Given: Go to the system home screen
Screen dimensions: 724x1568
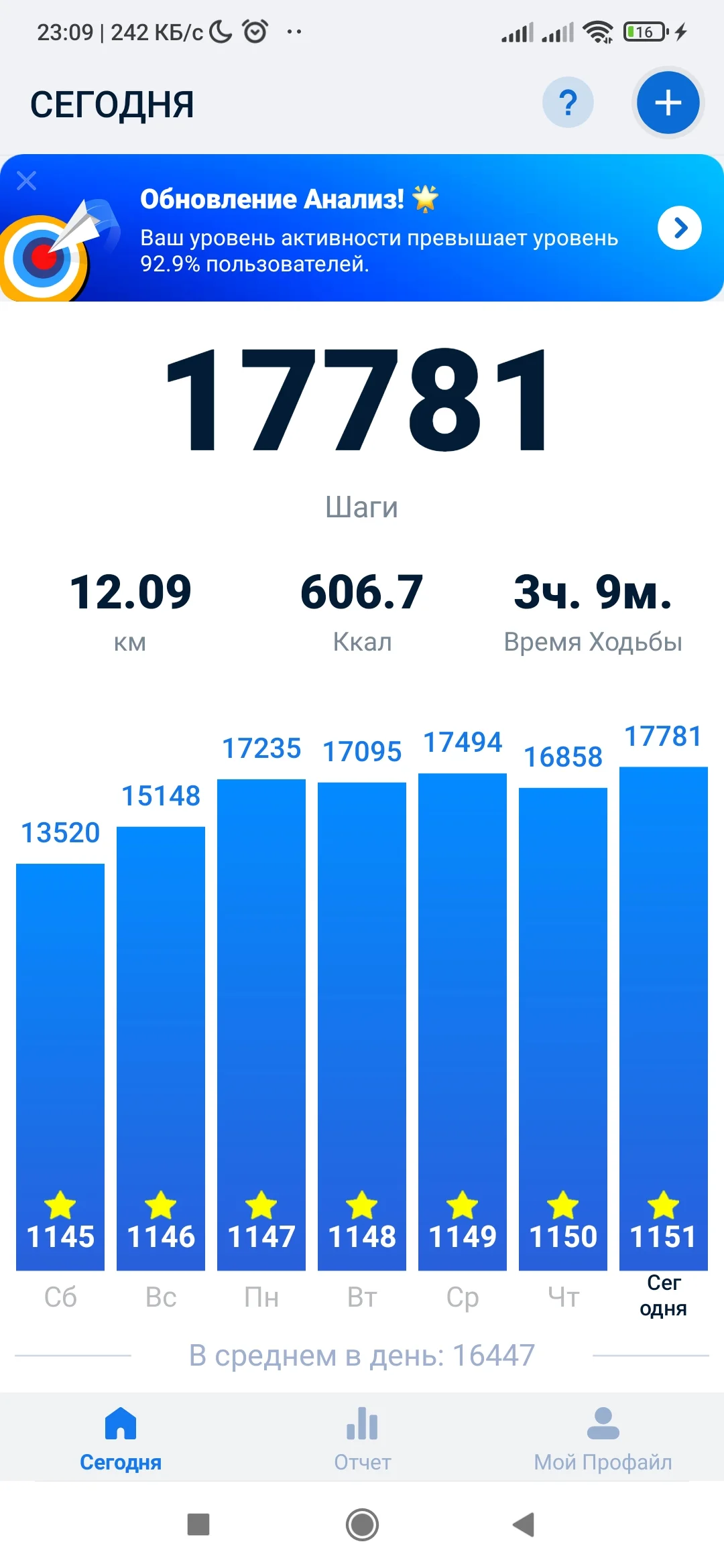Looking at the screenshot, I should tap(362, 1524).
